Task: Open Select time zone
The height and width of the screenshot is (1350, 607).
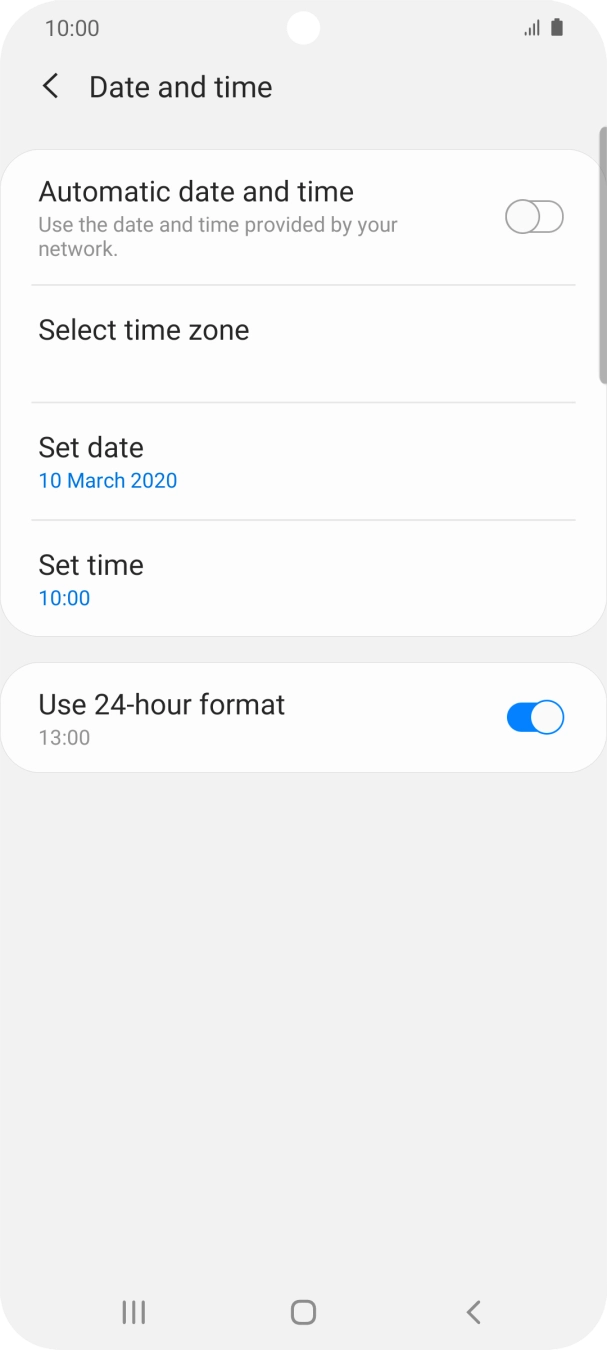Action: tap(303, 343)
